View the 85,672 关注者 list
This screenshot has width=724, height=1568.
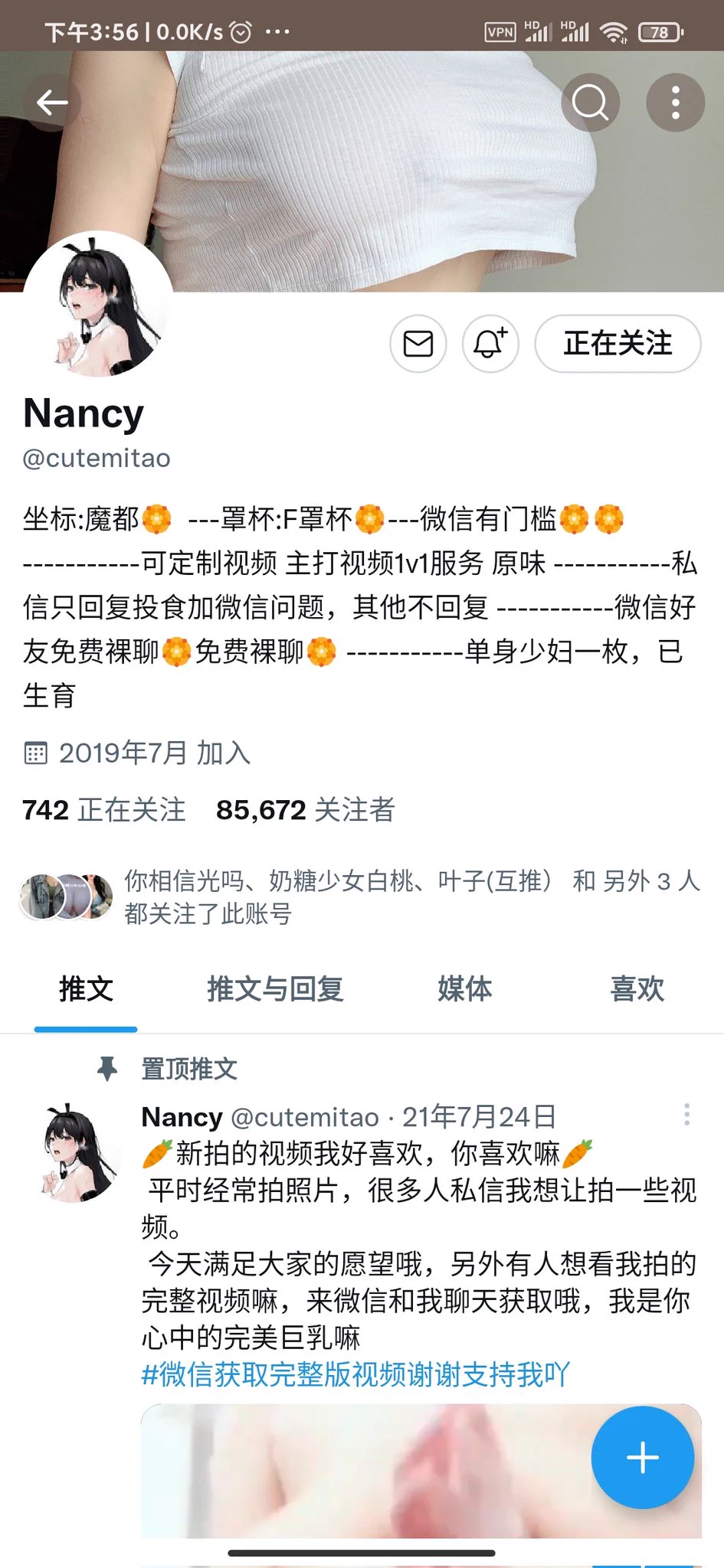point(305,810)
